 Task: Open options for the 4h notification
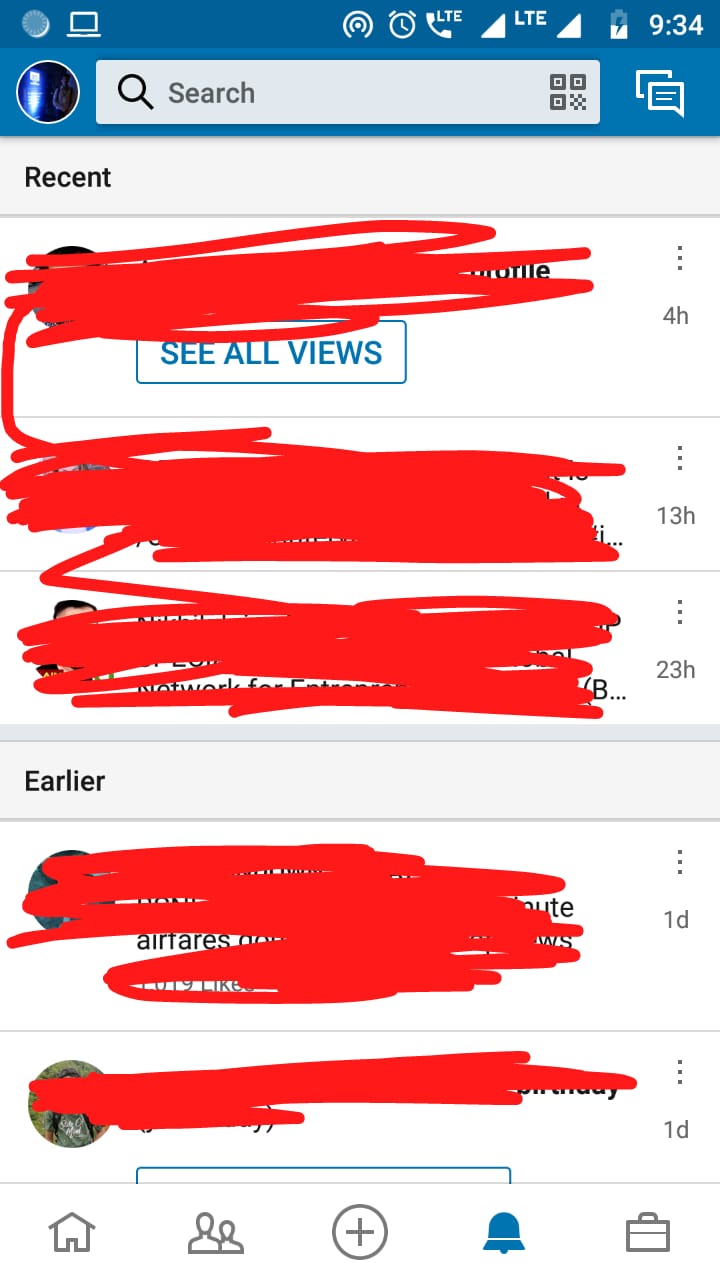click(x=680, y=258)
